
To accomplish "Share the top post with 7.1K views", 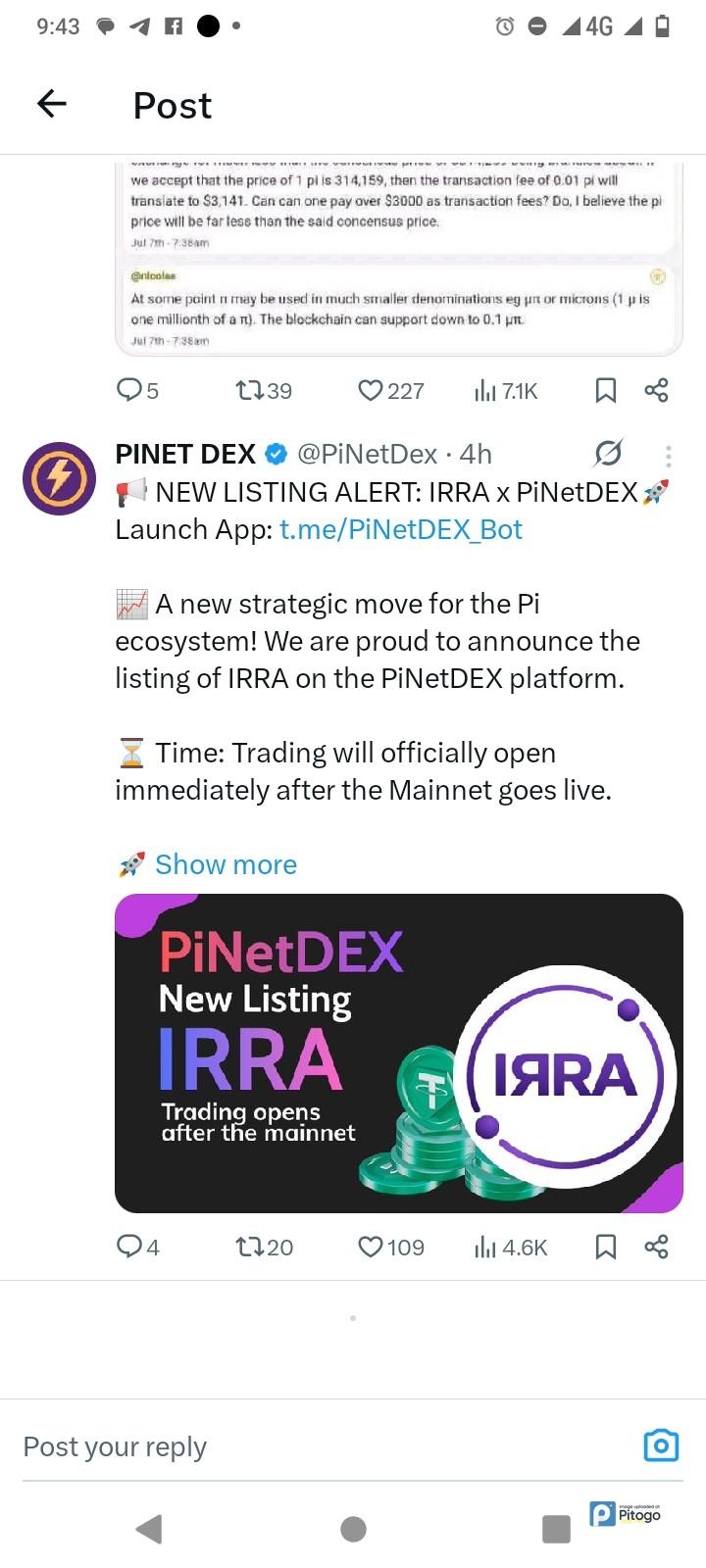I will (x=656, y=391).
